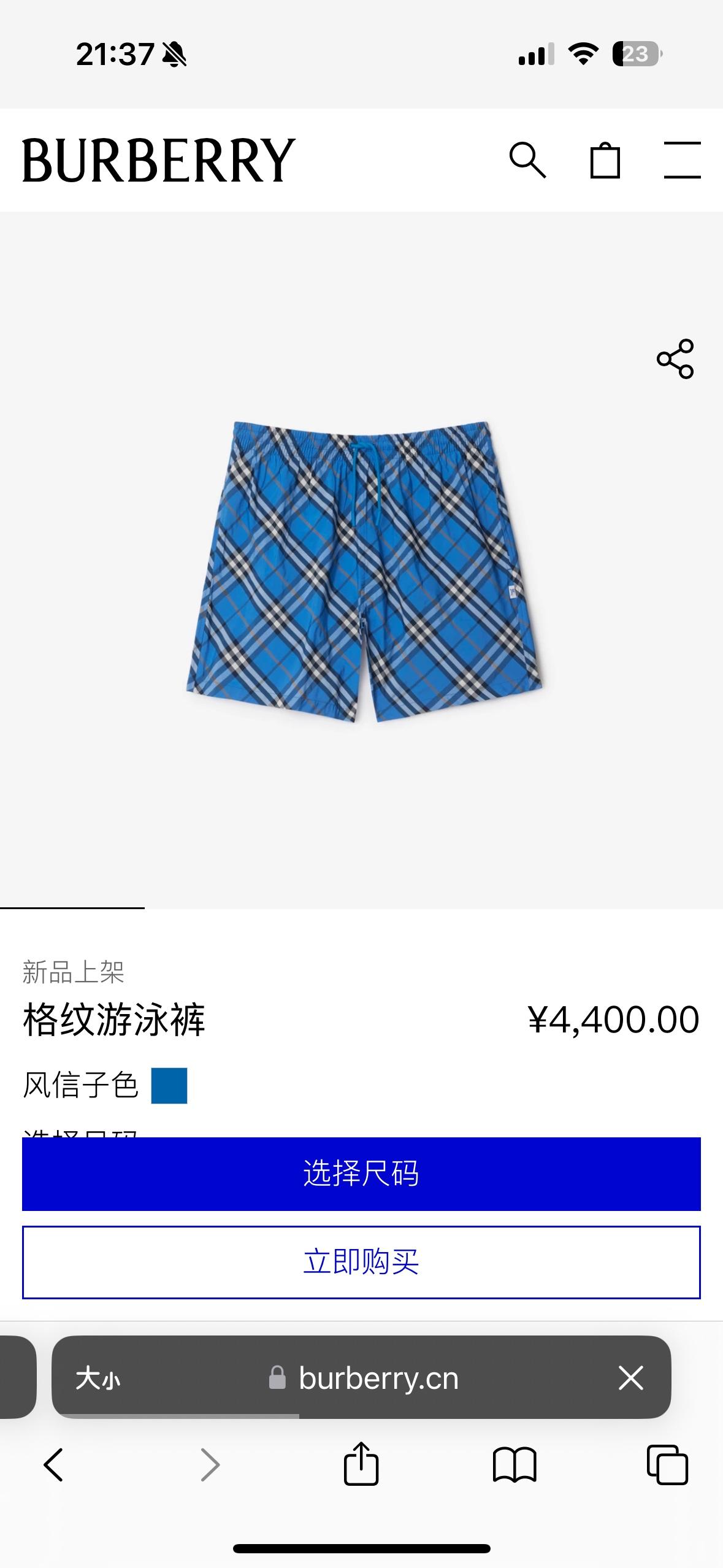Select the 风信子色 blue color swatch

click(x=169, y=1086)
